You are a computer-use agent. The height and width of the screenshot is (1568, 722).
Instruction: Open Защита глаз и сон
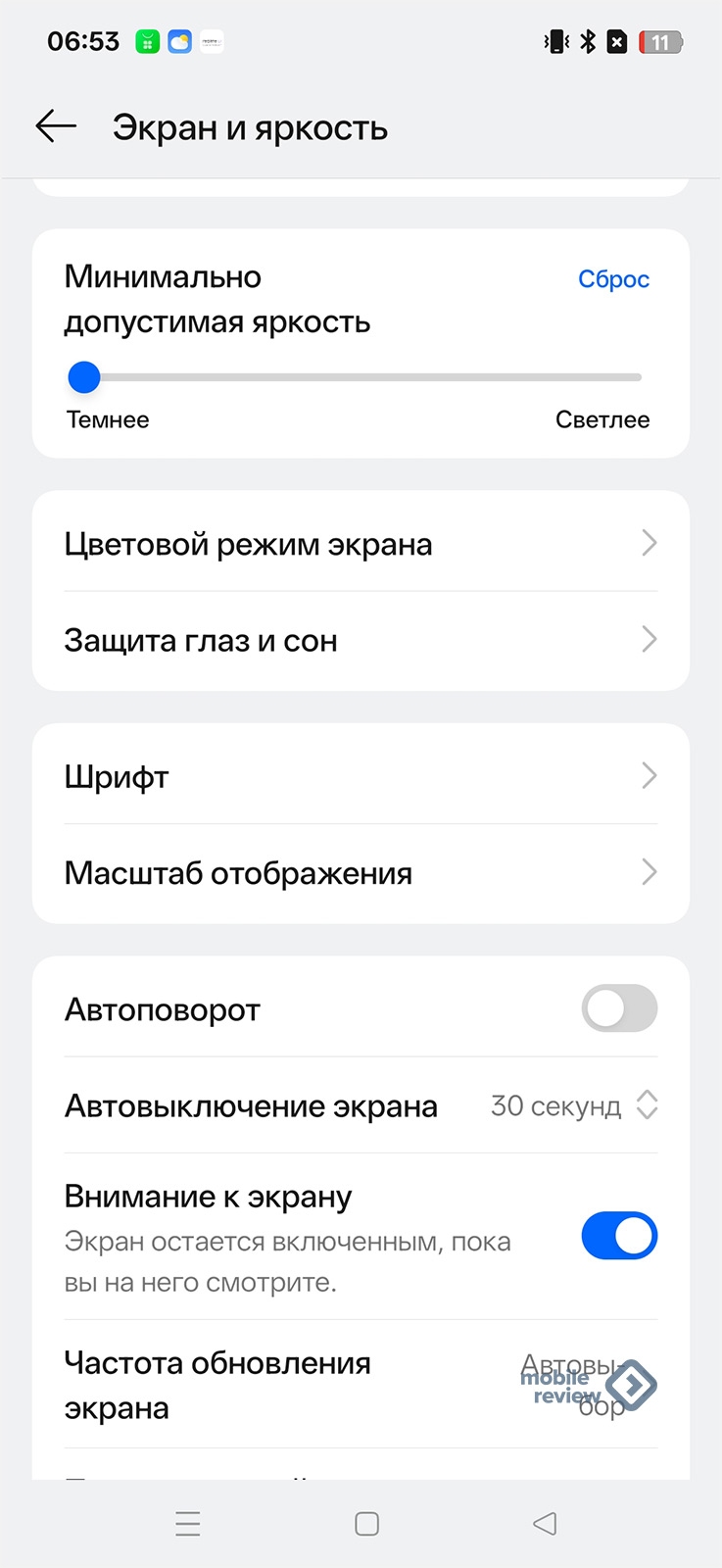pyautogui.click(x=361, y=641)
